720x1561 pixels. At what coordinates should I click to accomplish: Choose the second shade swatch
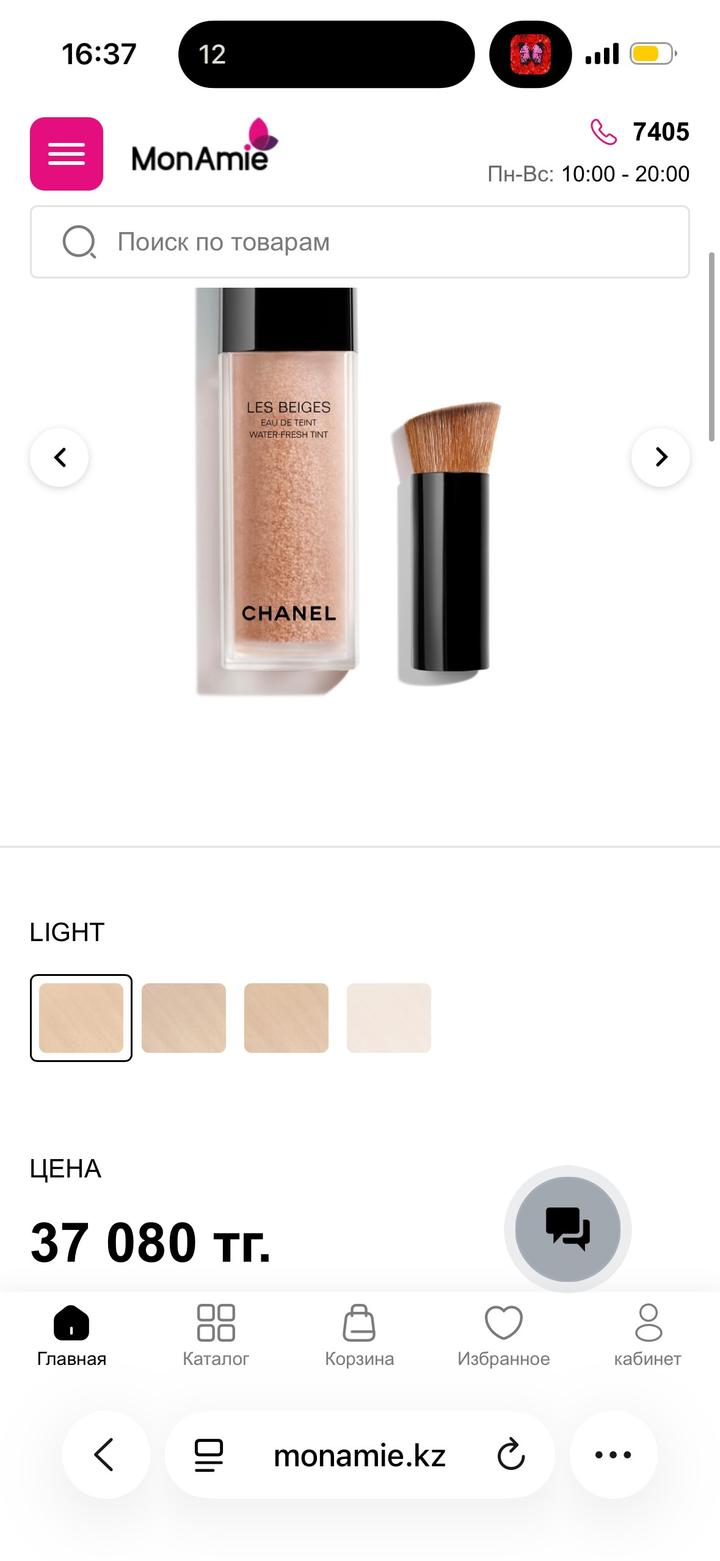click(x=184, y=1018)
